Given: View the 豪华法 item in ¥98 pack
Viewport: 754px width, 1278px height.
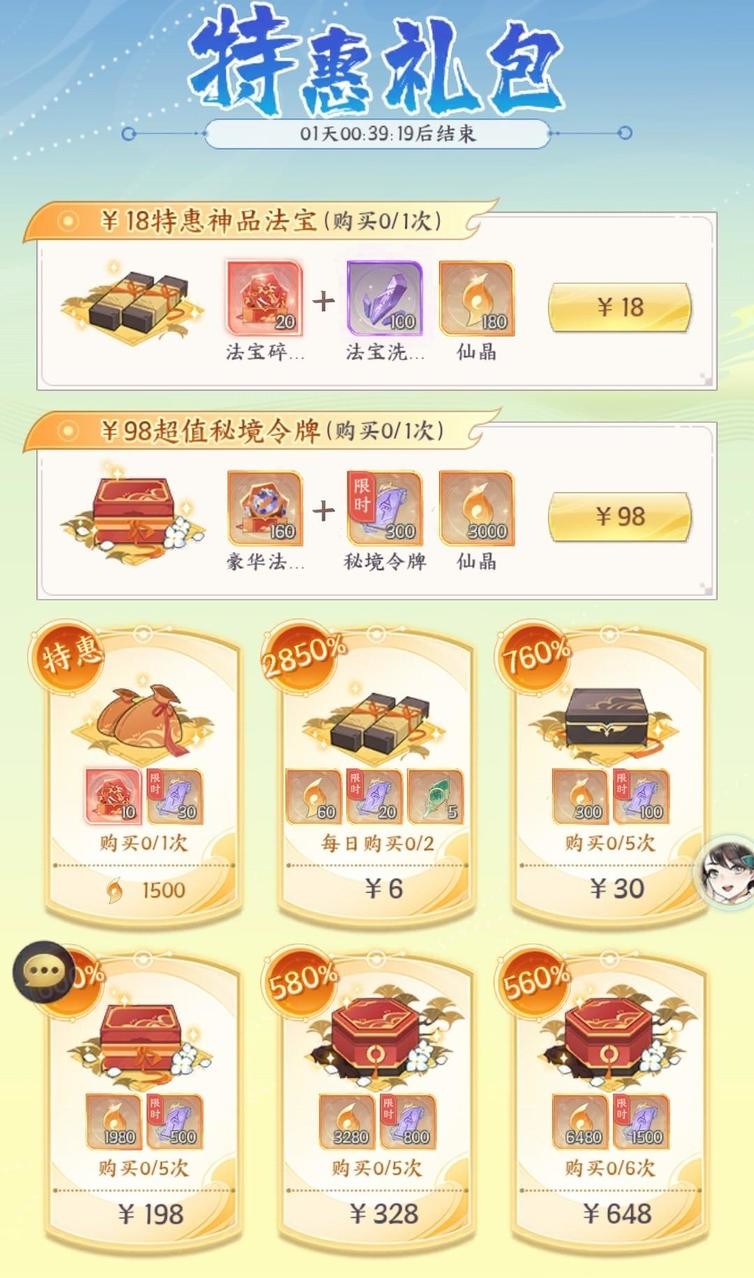Looking at the screenshot, I should [263, 509].
